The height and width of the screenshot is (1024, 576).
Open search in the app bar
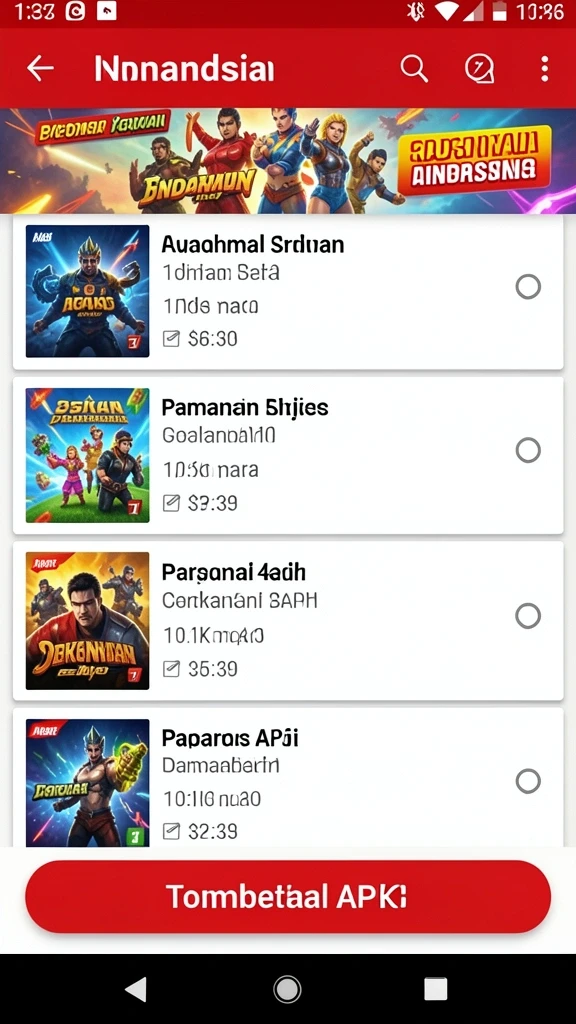414,68
